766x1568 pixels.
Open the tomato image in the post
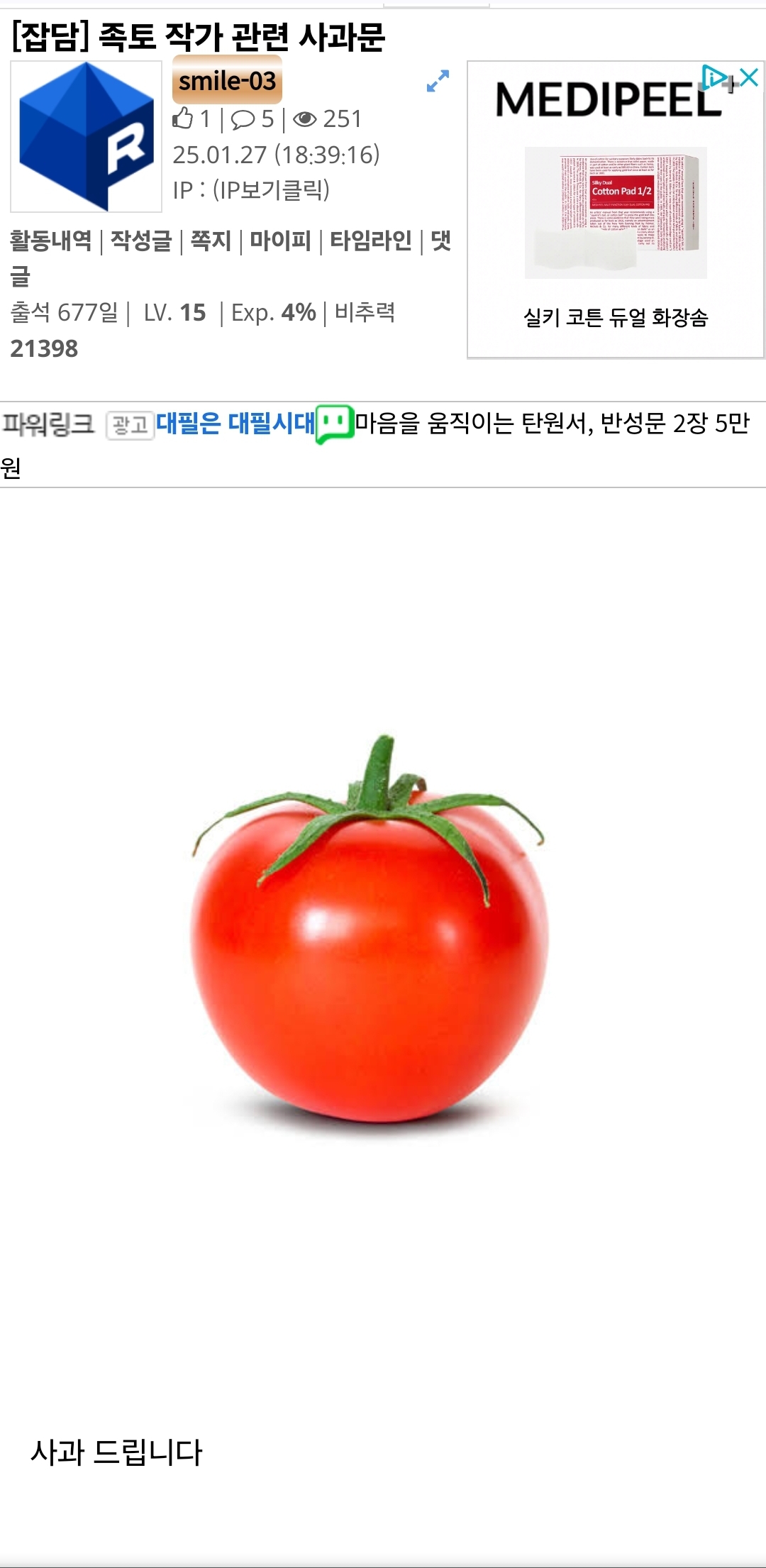tap(369, 929)
